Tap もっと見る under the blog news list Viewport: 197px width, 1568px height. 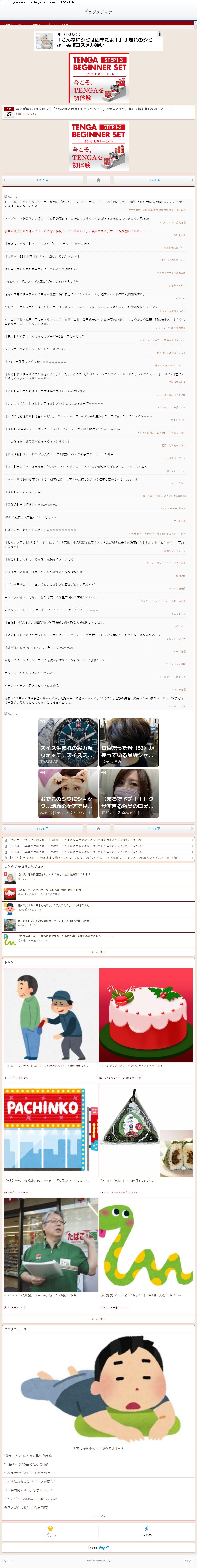tap(99, 1516)
